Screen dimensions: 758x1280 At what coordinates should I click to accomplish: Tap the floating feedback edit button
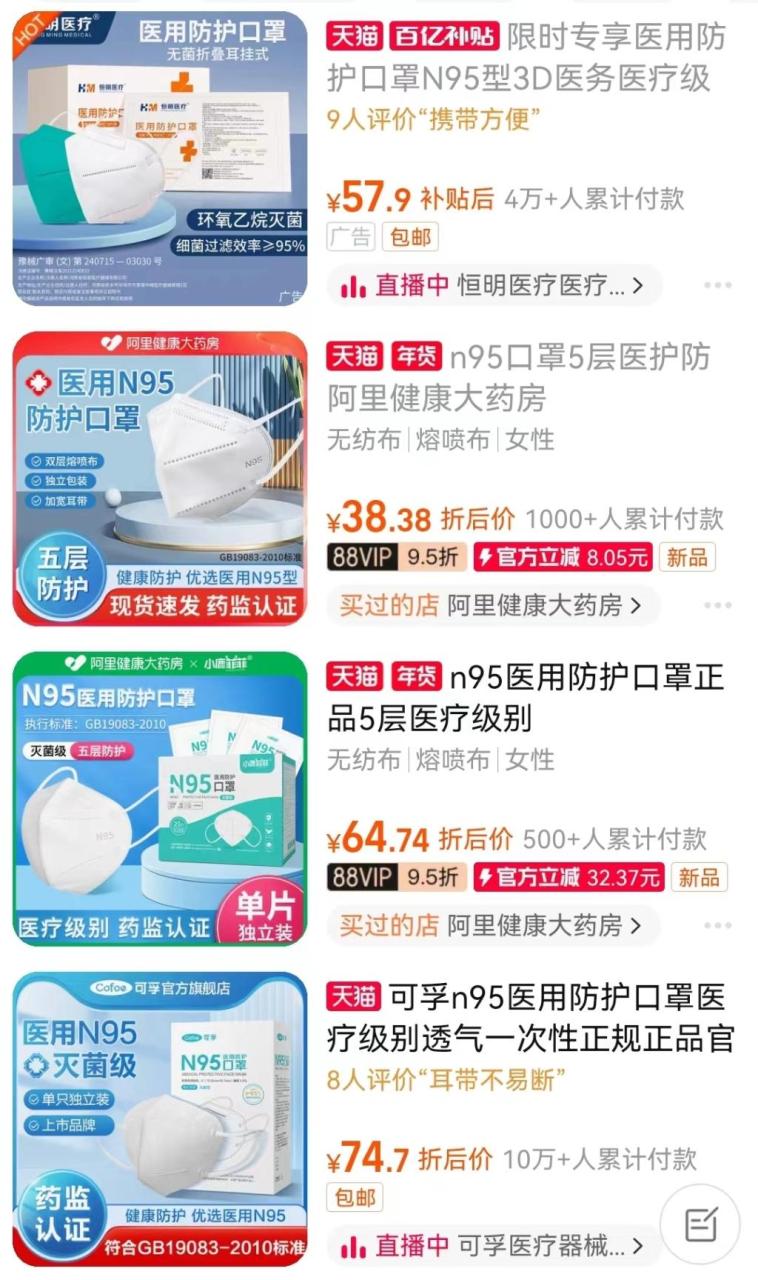coord(701,1223)
